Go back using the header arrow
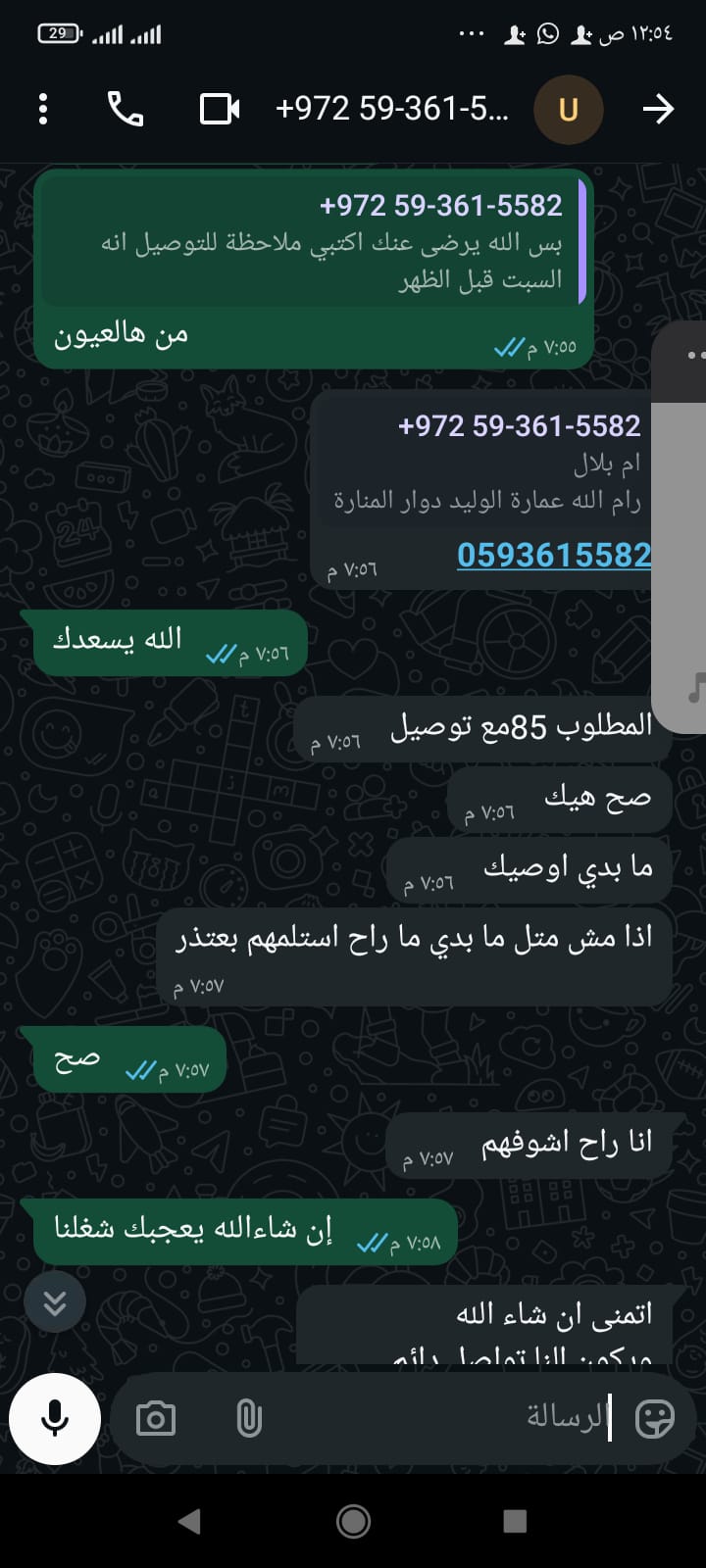The height and width of the screenshot is (1568, 706). click(658, 109)
